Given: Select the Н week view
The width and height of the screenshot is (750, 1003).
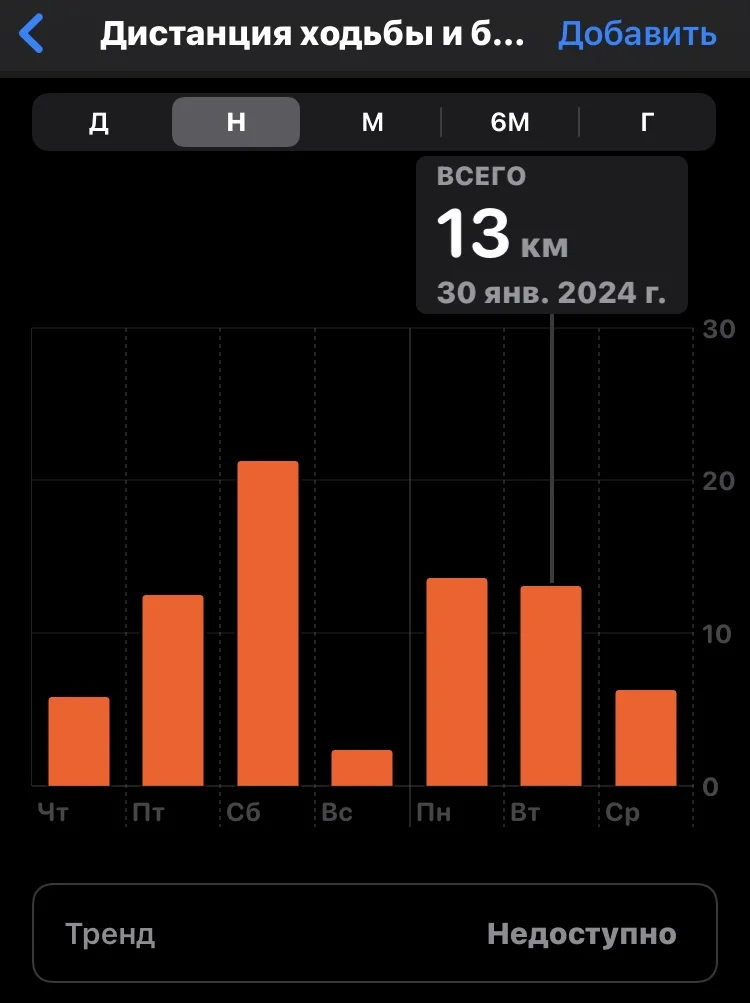Looking at the screenshot, I should (236, 122).
